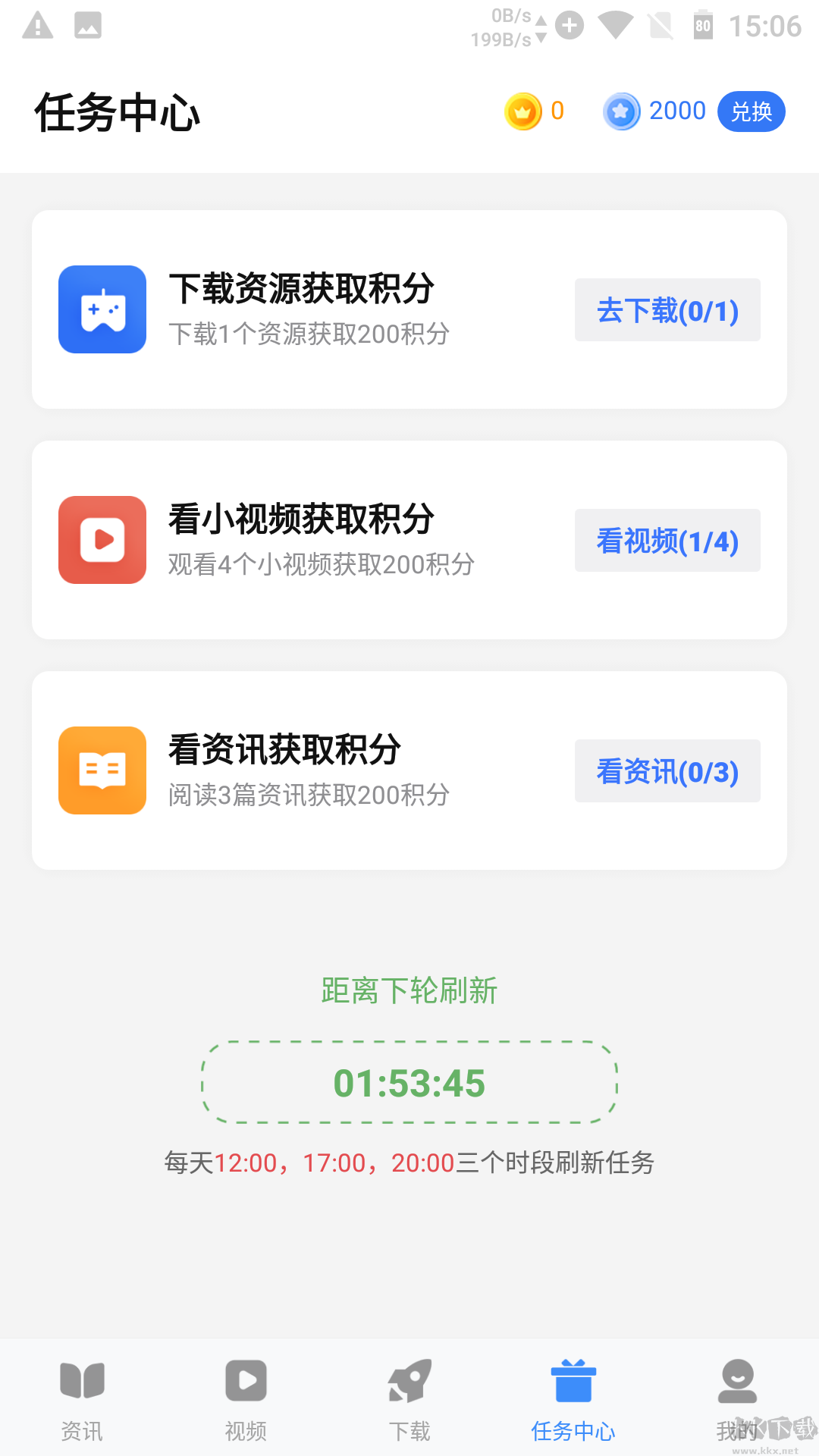Tap the blue star coin icon
Viewport: 819px width, 1456px height.
(622, 111)
